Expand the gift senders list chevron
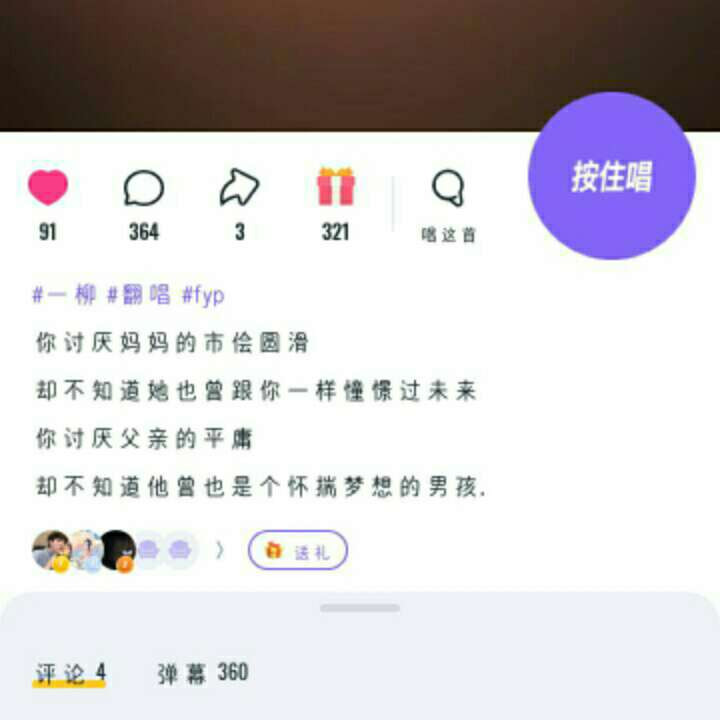 click(x=221, y=550)
